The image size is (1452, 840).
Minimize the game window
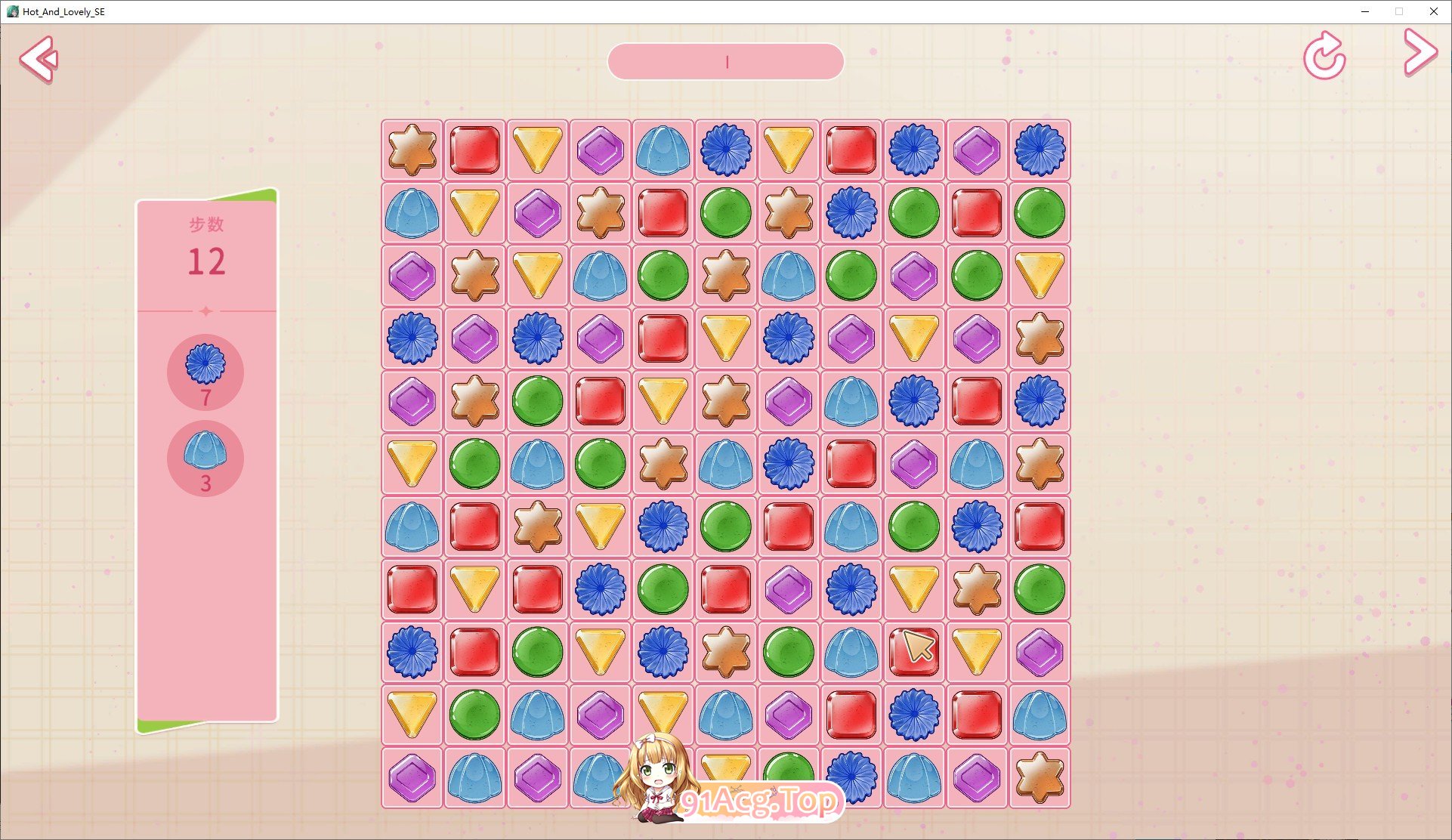click(x=1365, y=11)
